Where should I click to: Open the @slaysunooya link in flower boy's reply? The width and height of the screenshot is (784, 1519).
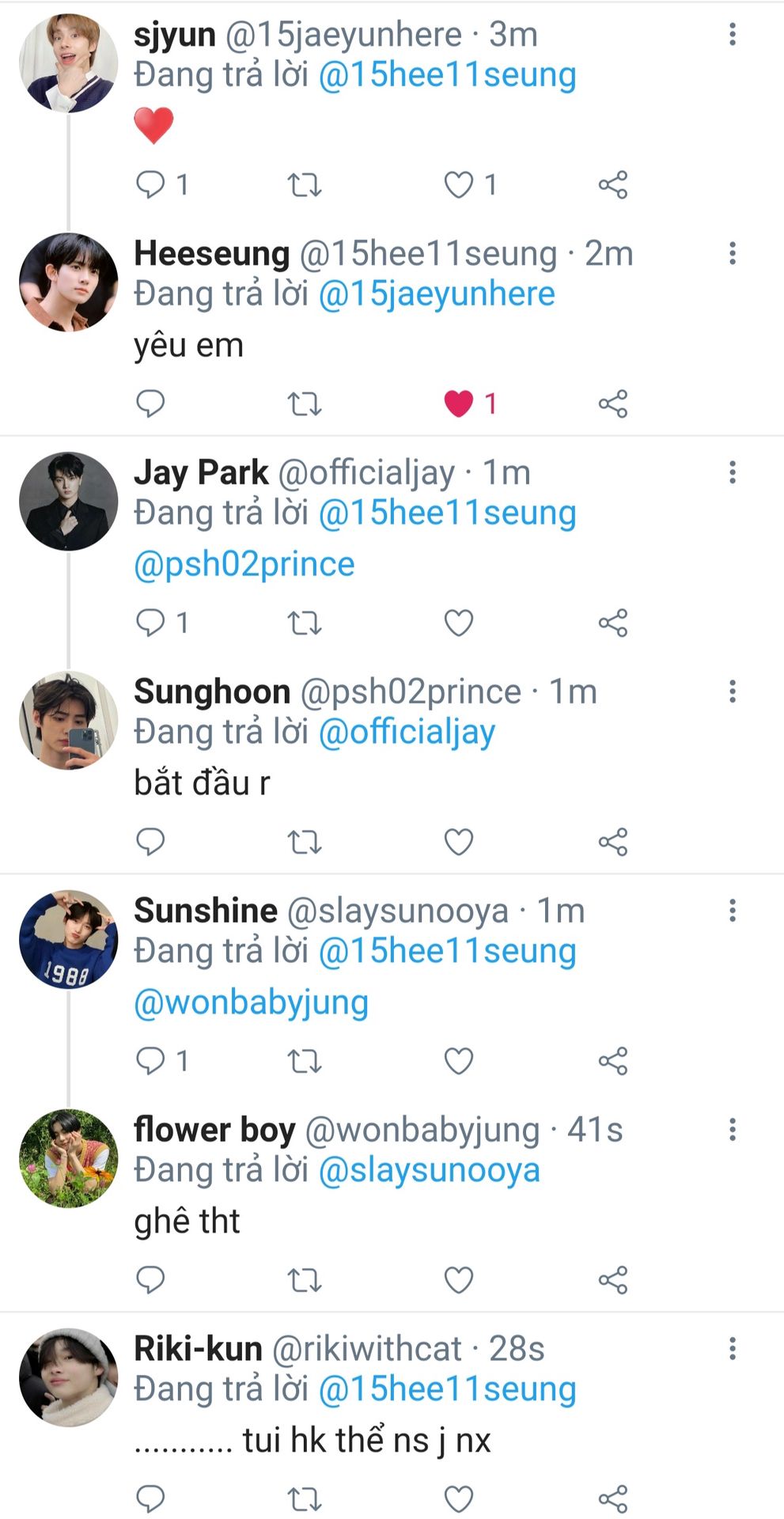pyautogui.click(x=429, y=1170)
